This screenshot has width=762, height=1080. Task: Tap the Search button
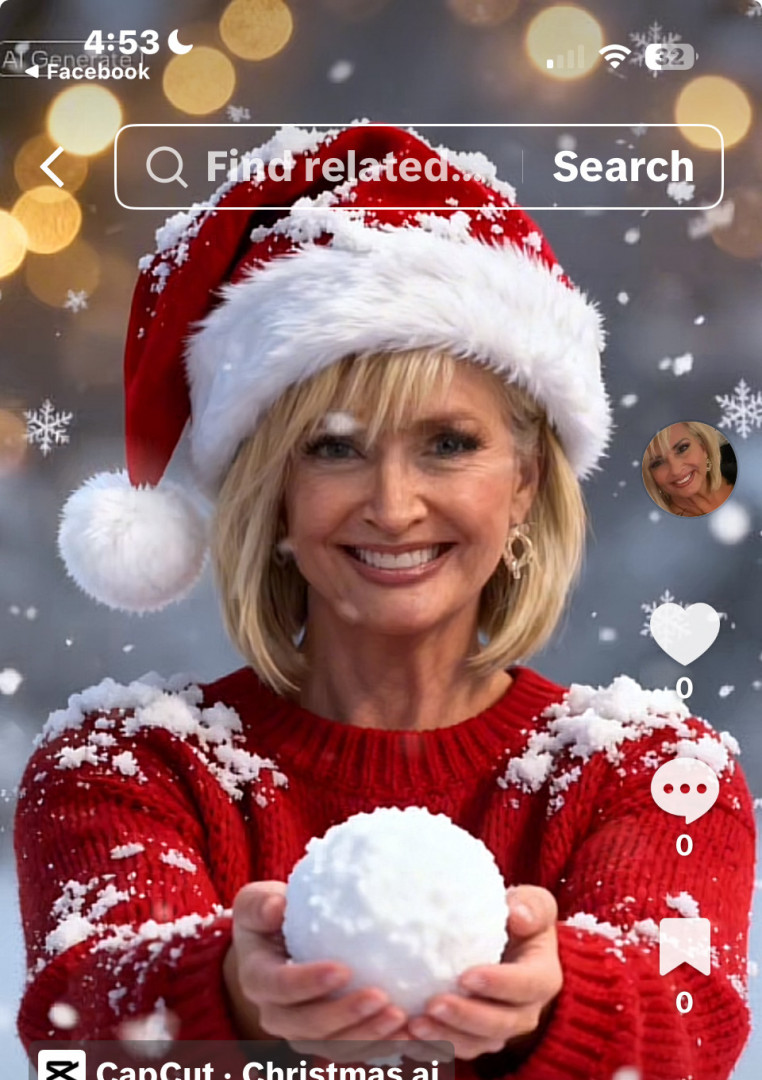[622, 167]
